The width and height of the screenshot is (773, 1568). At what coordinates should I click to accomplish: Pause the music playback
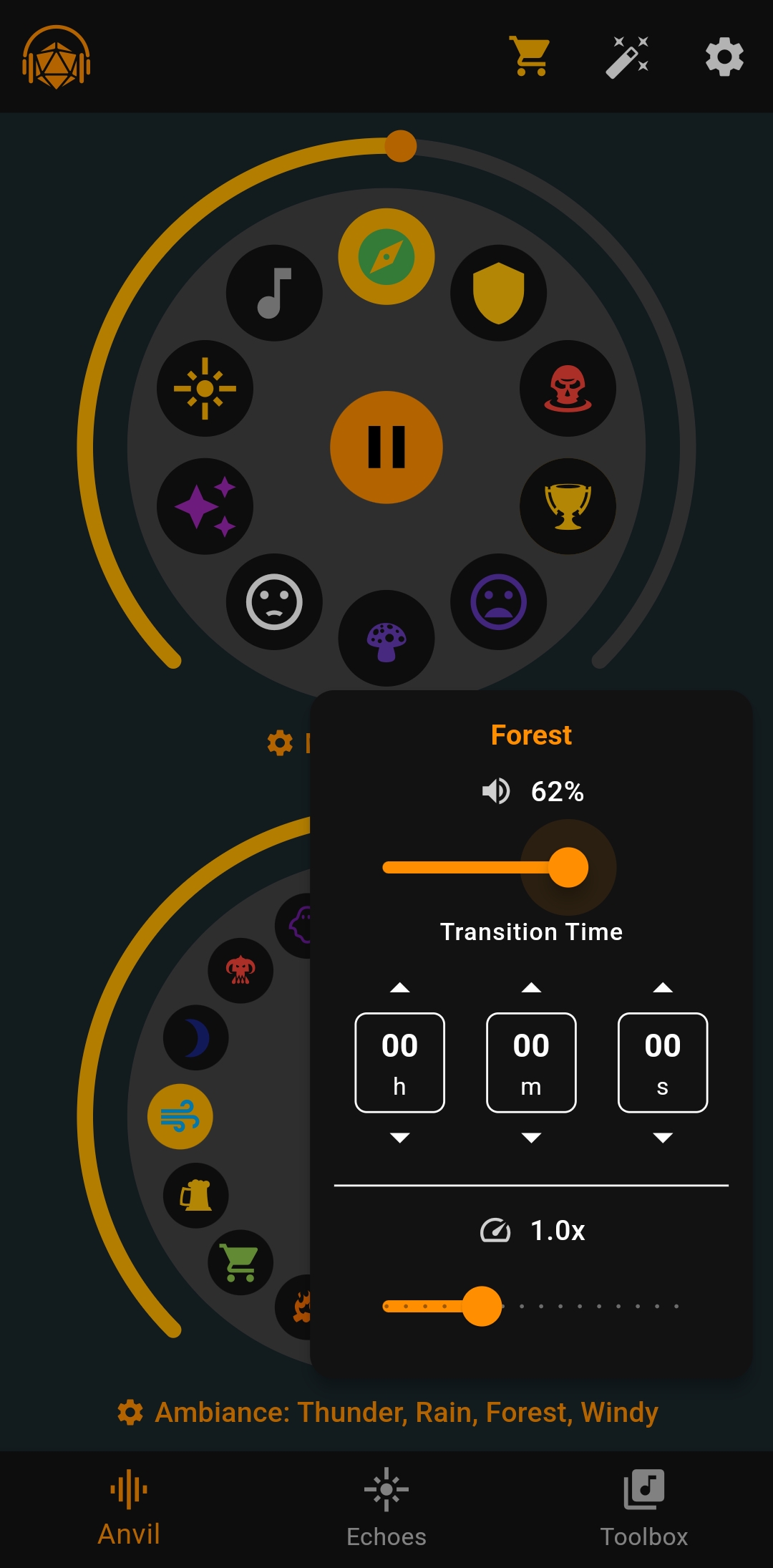pyautogui.click(x=386, y=447)
